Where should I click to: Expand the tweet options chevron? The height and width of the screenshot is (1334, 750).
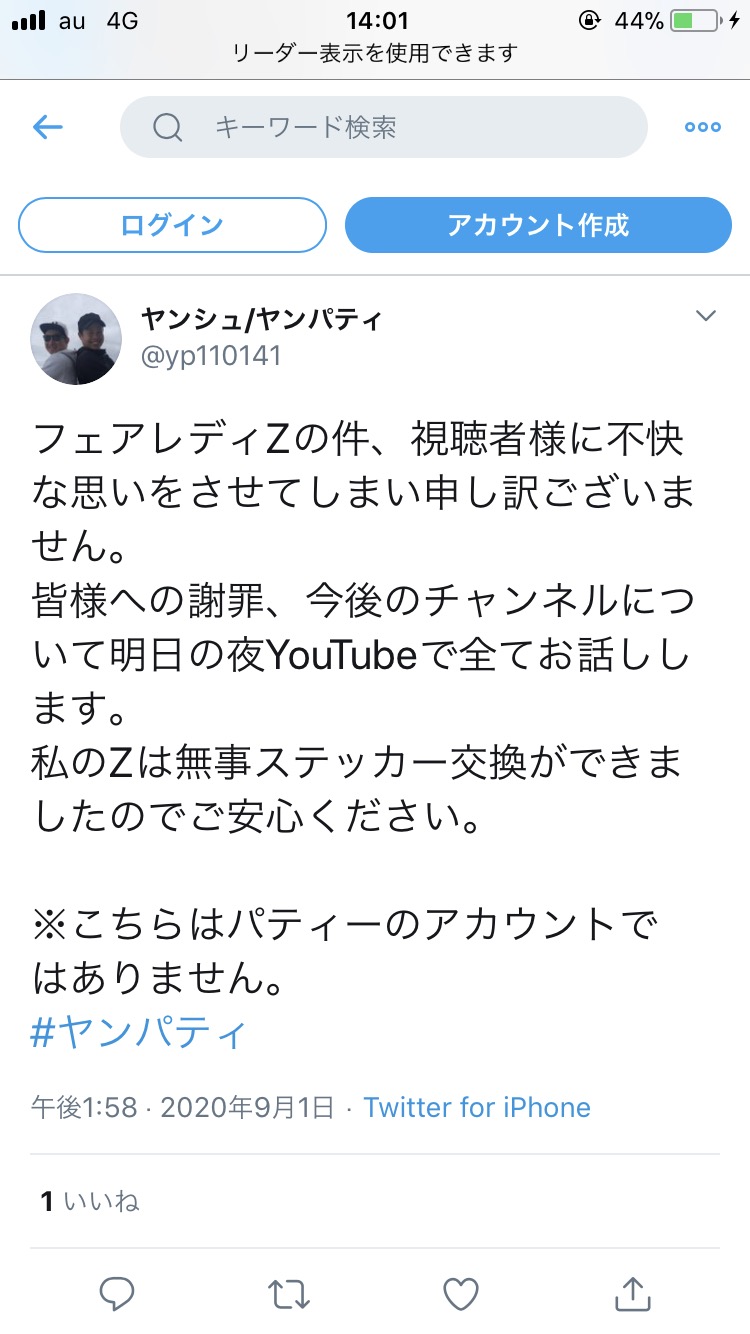[x=706, y=316]
